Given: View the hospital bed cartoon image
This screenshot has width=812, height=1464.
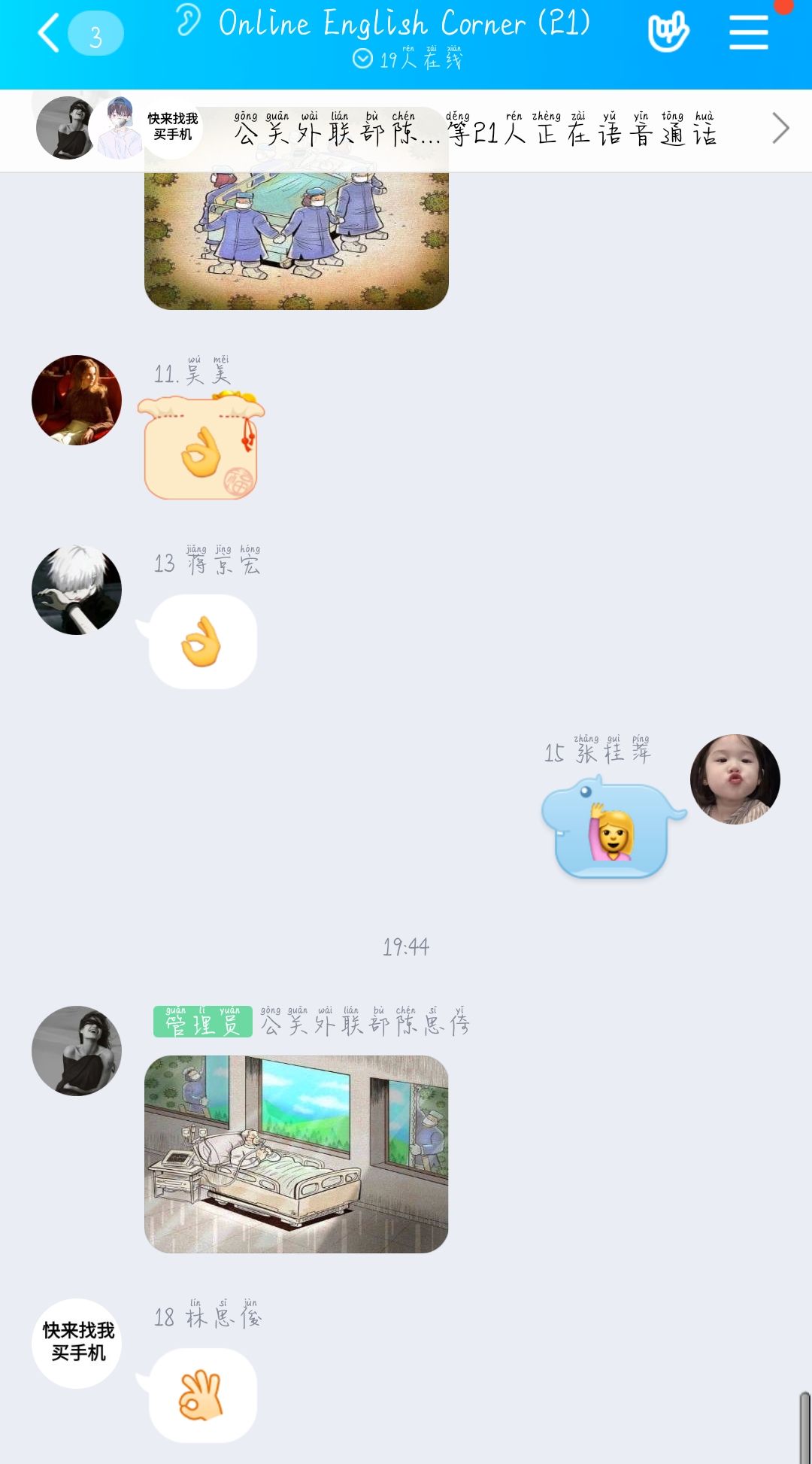Looking at the screenshot, I should [296, 1154].
